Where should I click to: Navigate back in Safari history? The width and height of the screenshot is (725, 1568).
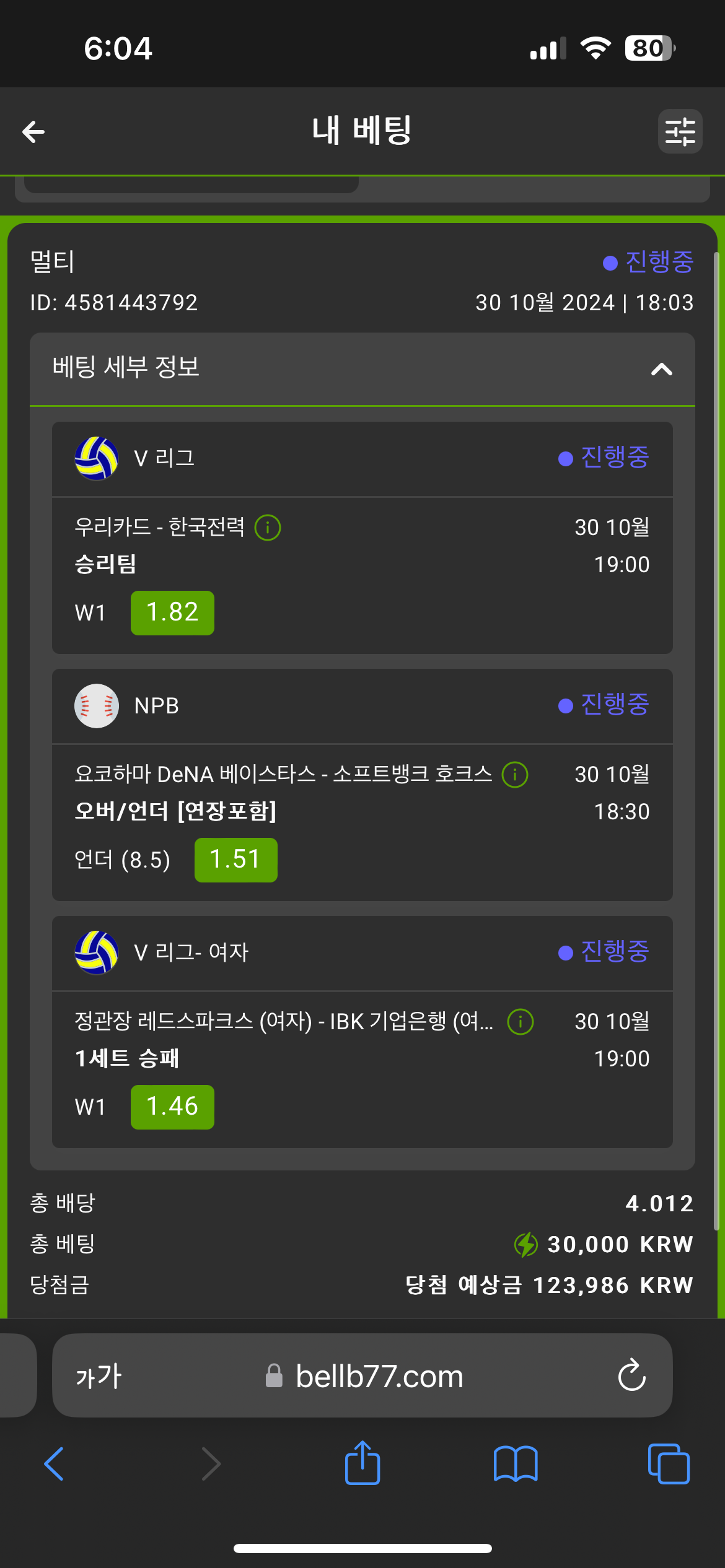tap(55, 1464)
